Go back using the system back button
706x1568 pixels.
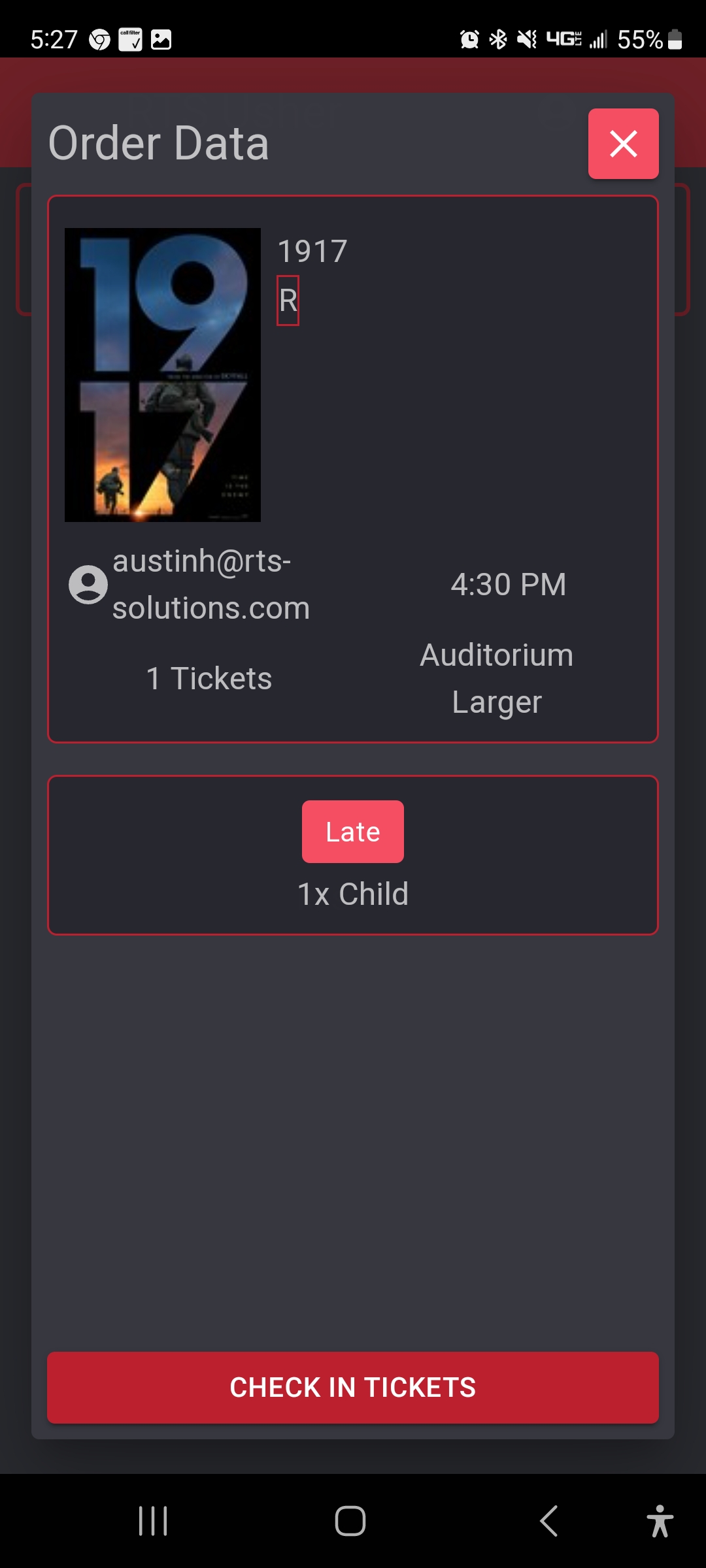point(549,1521)
